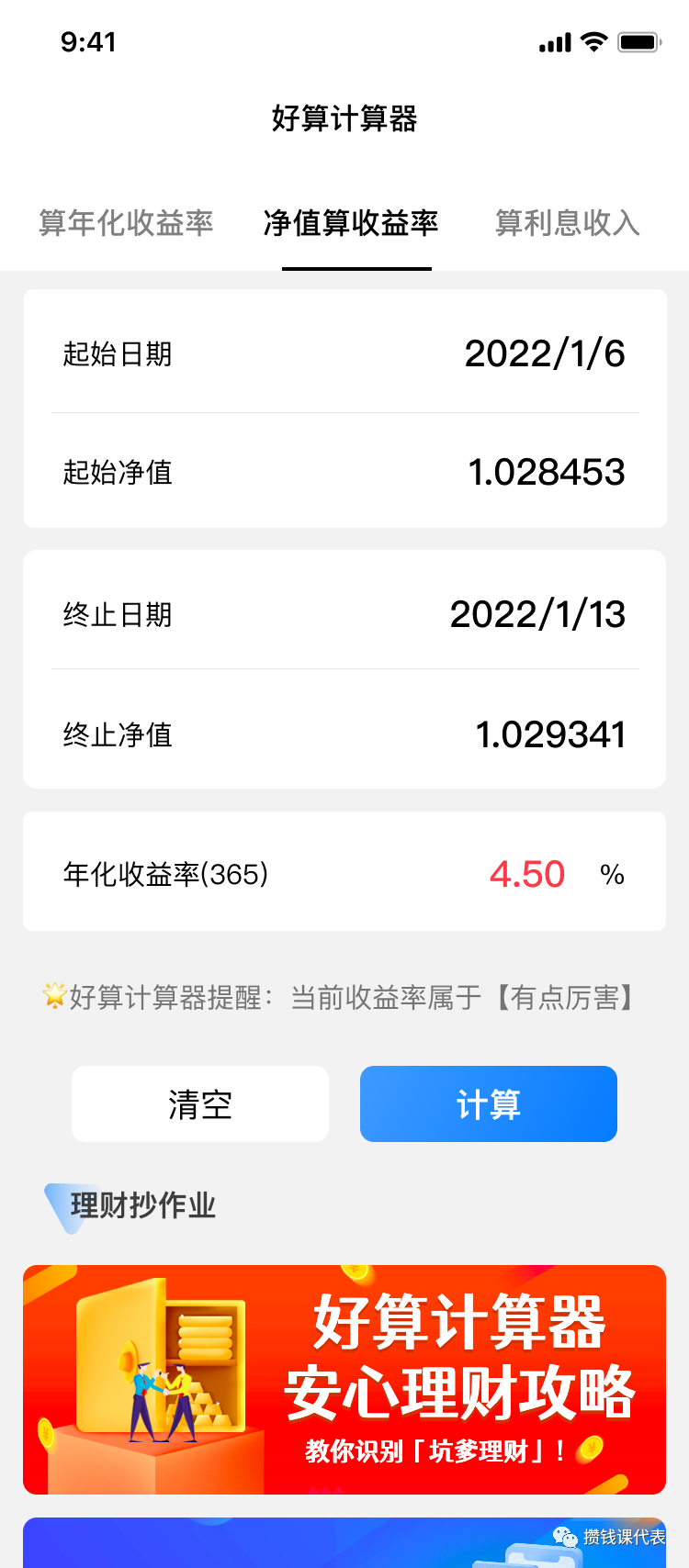Switch to the 算年化收益率 tab

(126, 223)
